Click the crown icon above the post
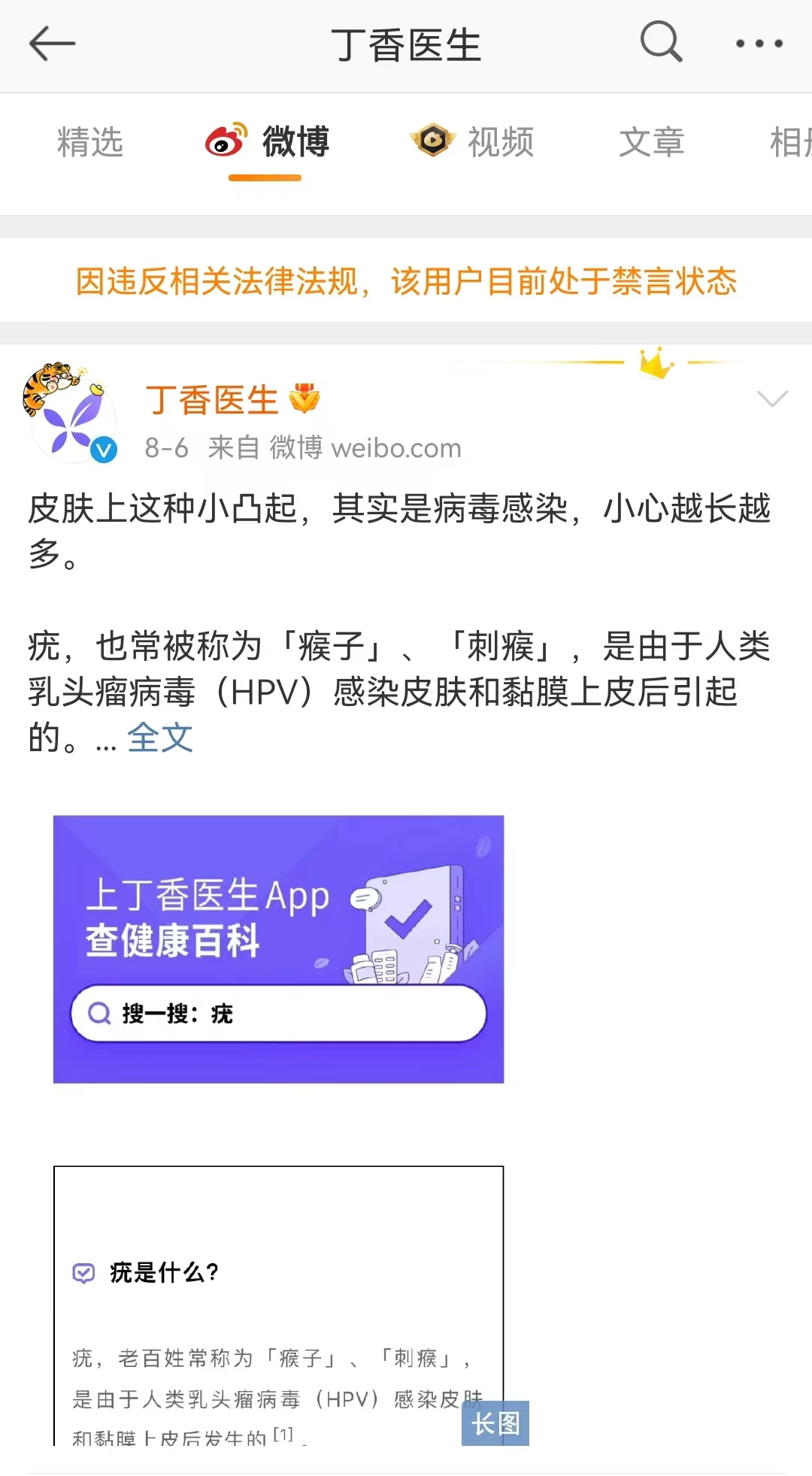The image size is (812, 1476). tap(656, 363)
